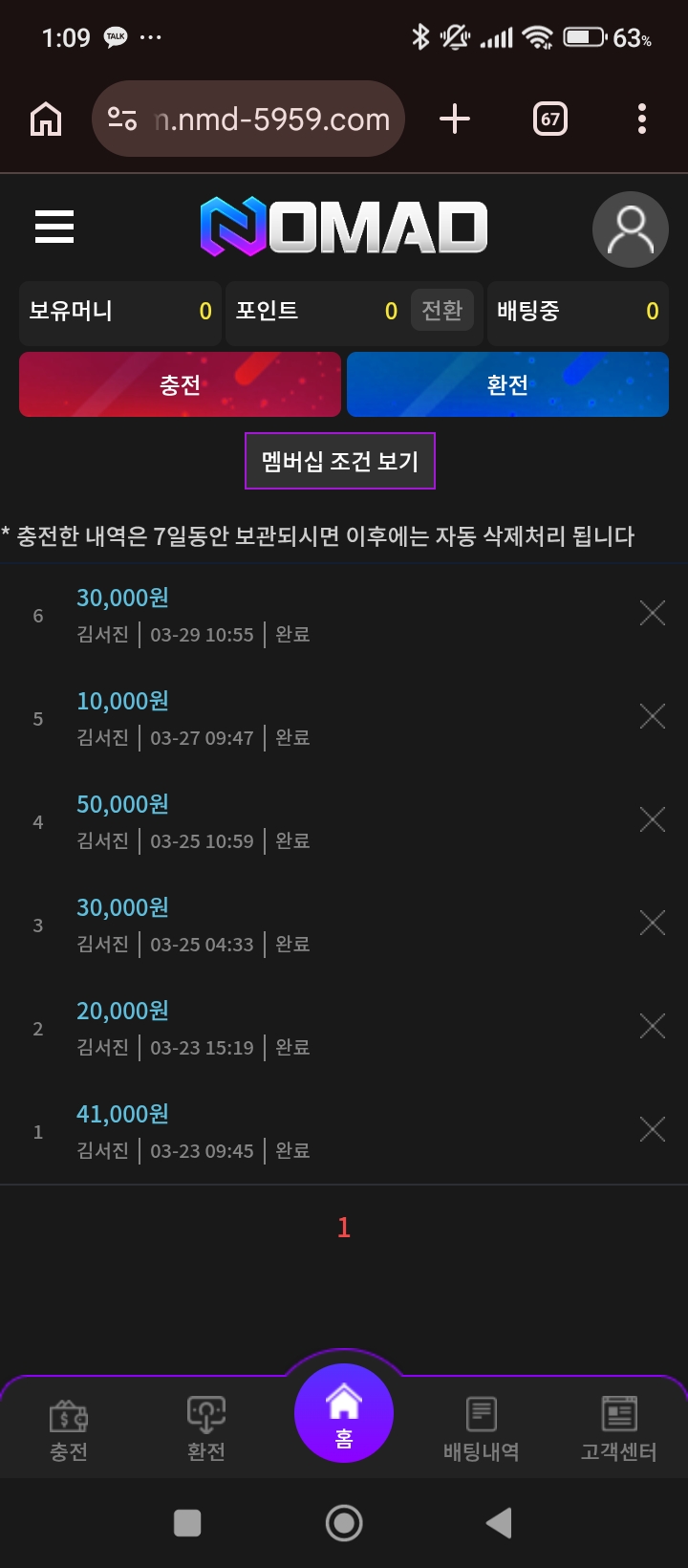Tap the 전환 point conversion button
This screenshot has height=1568, width=688.
click(x=442, y=310)
